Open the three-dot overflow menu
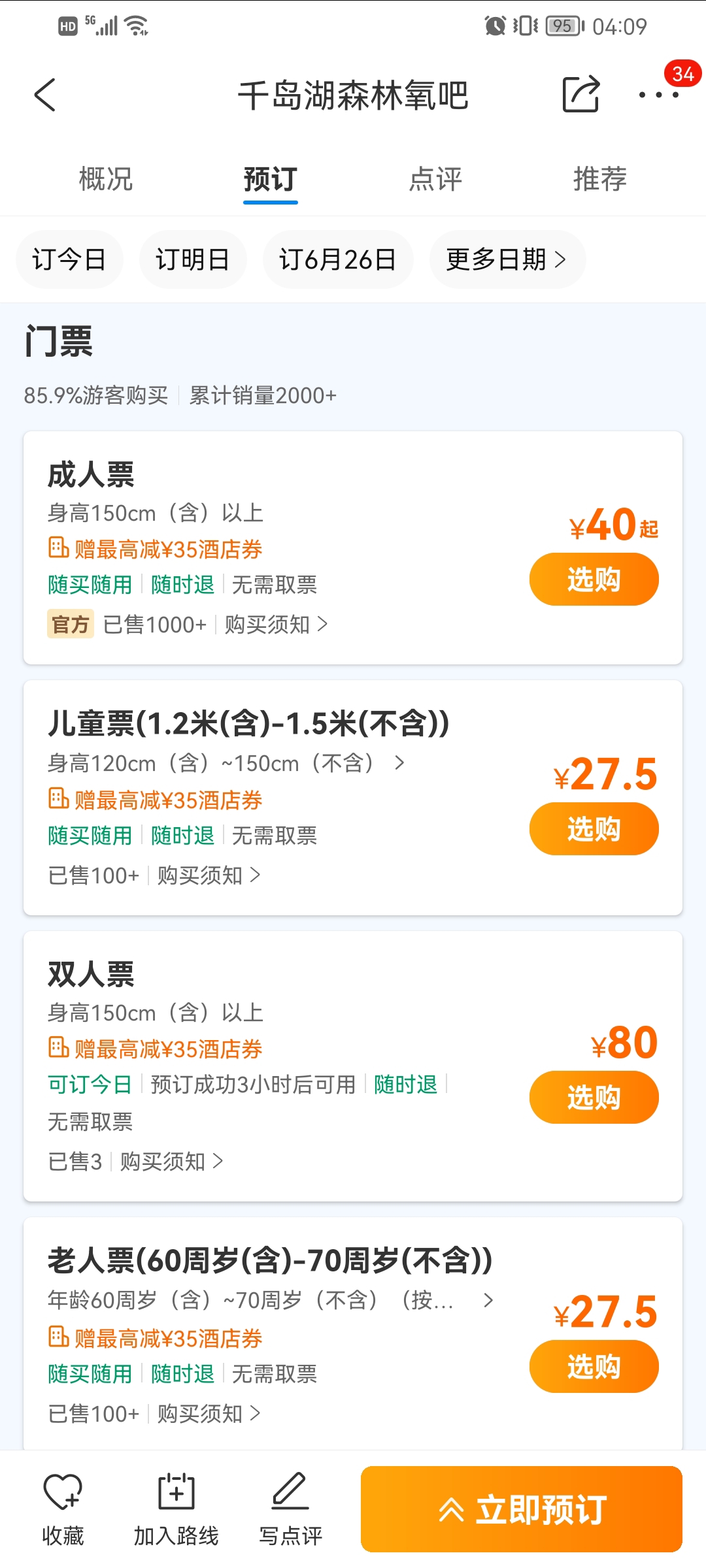The image size is (706, 1568). [659, 95]
